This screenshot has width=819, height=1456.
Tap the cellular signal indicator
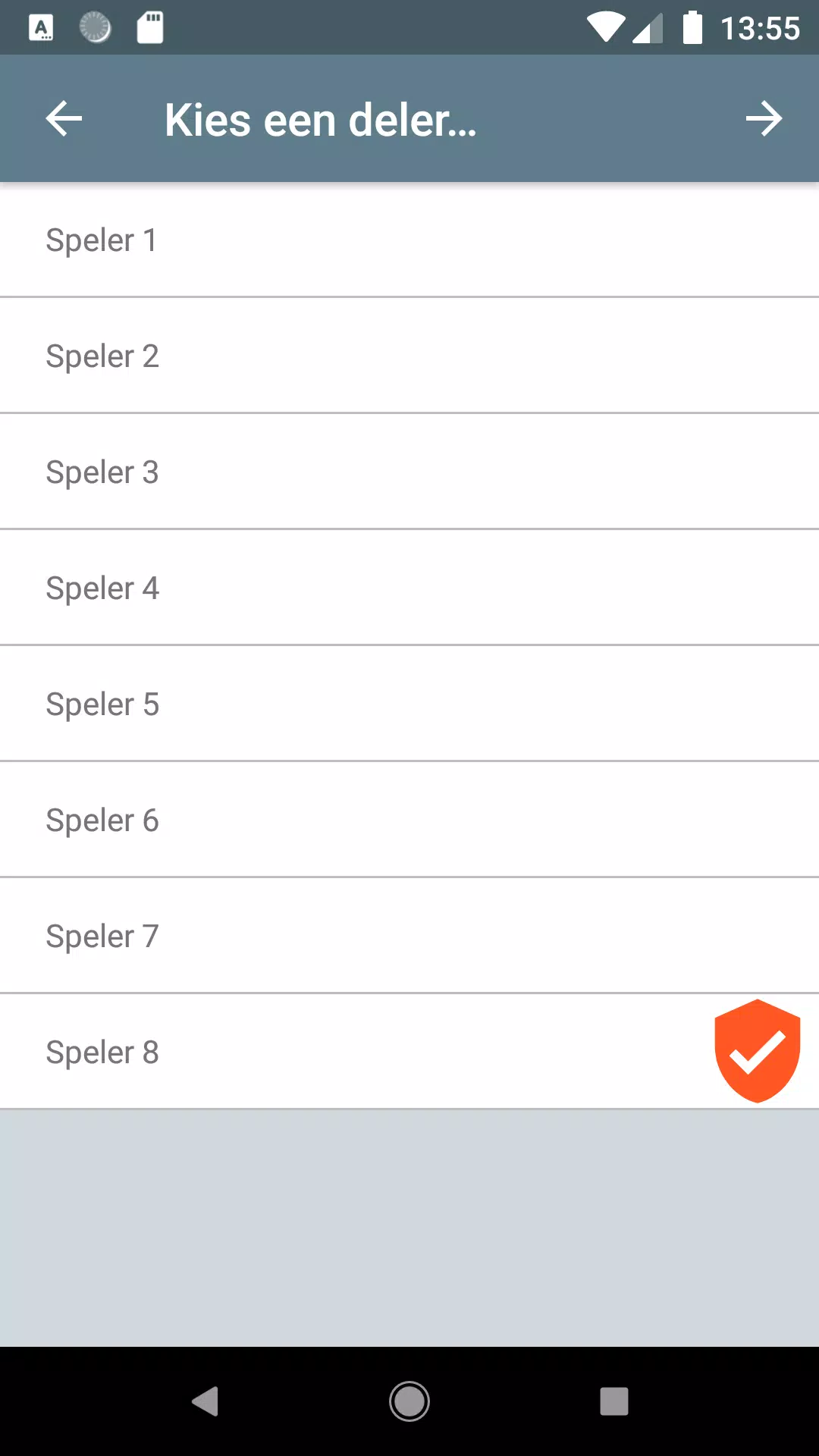coord(648,27)
